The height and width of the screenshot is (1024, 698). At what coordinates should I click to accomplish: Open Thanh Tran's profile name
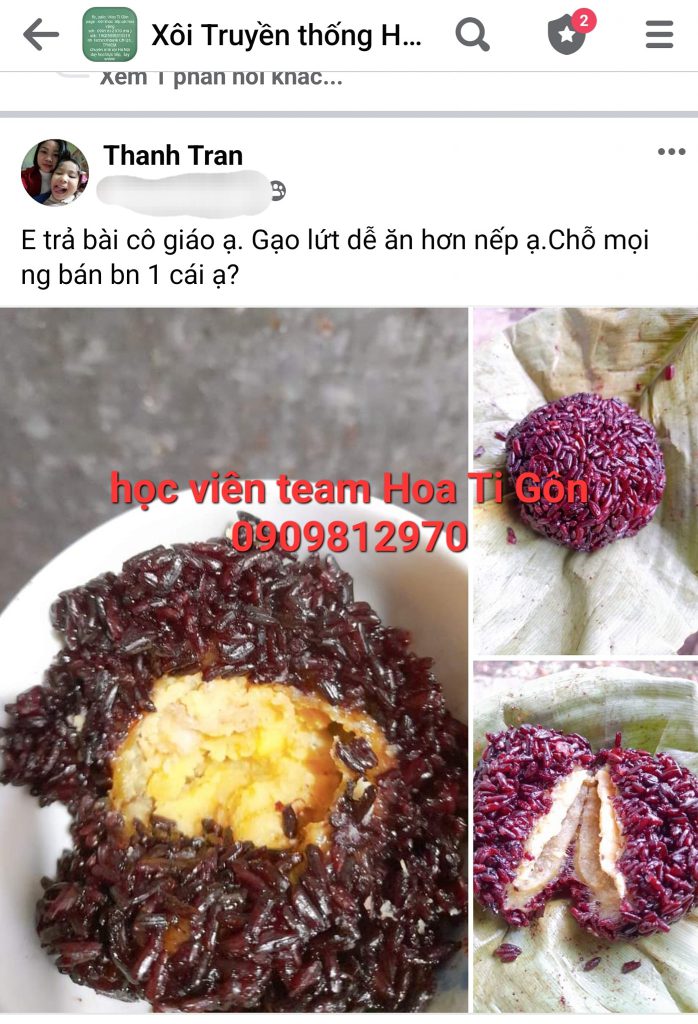[173, 155]
